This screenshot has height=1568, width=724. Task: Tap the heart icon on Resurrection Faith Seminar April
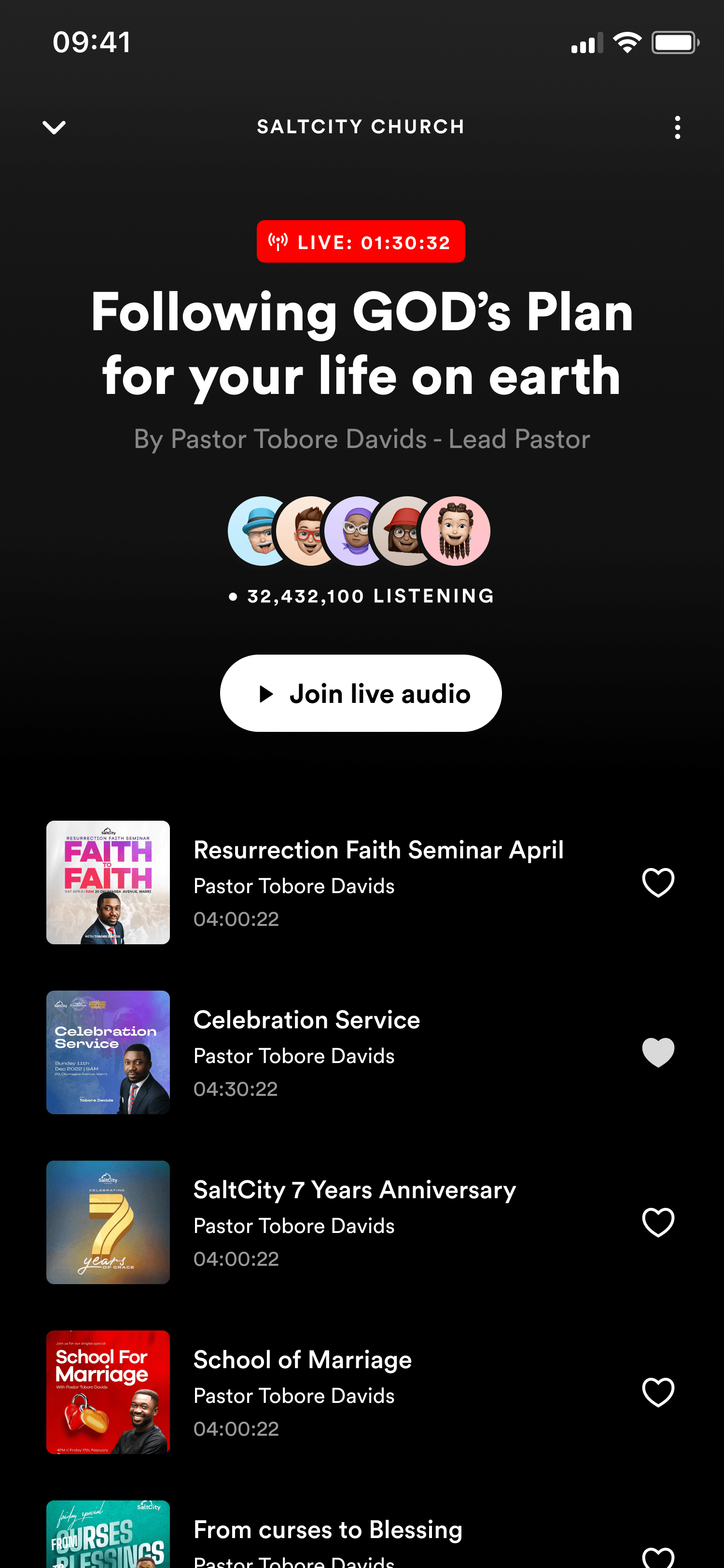coord(658,882)
